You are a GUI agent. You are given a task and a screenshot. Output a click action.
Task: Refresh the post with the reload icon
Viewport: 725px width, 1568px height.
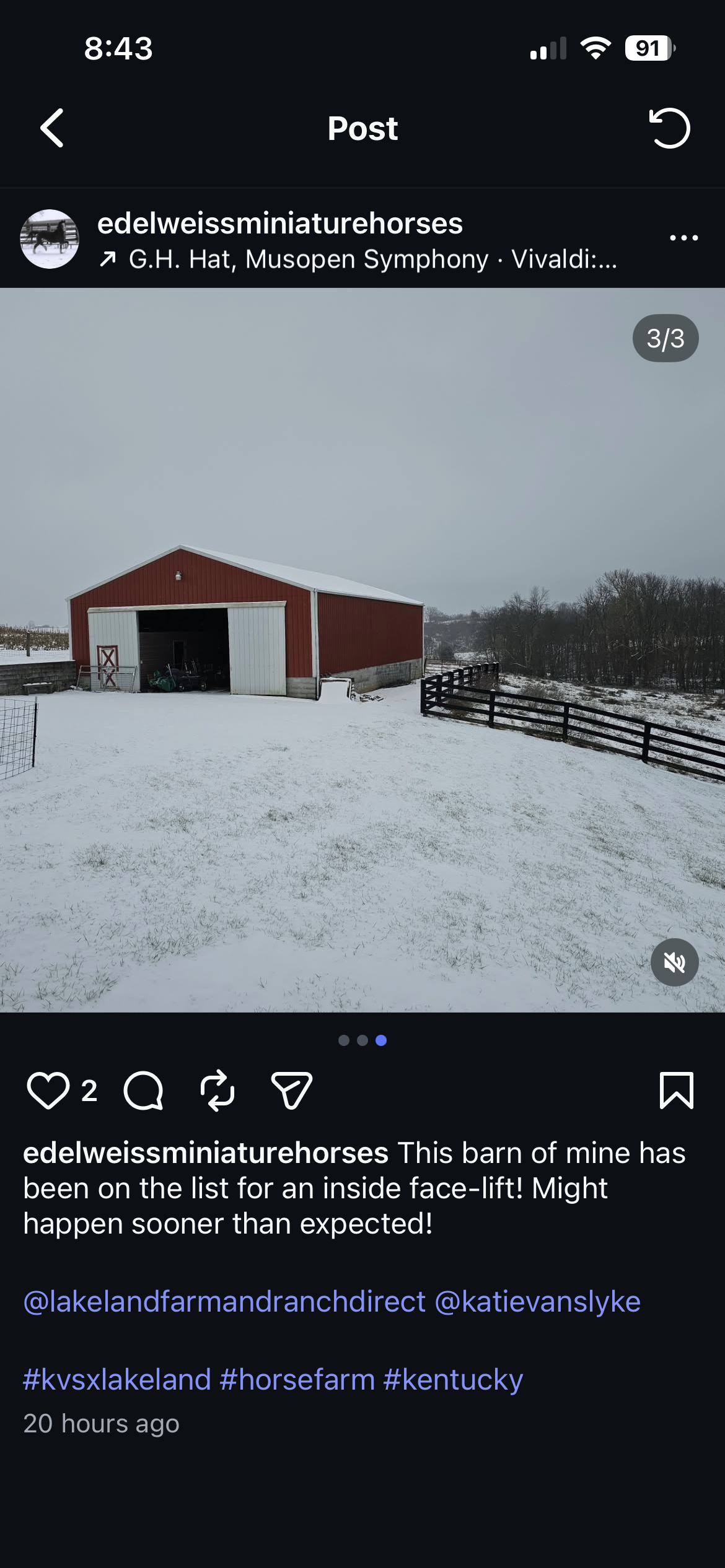point(669,128)
